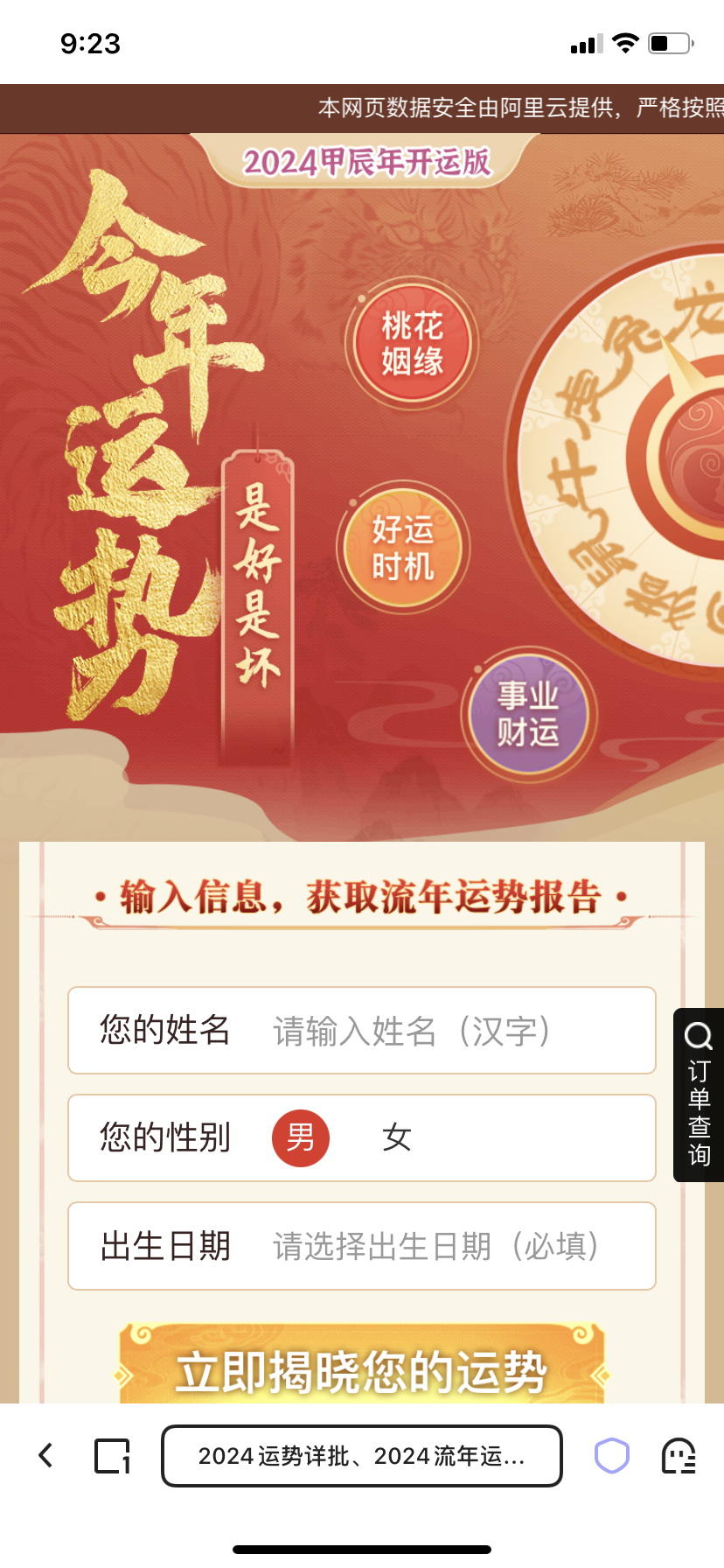Open the shield privacy protection icon

tap(611, 1456)
